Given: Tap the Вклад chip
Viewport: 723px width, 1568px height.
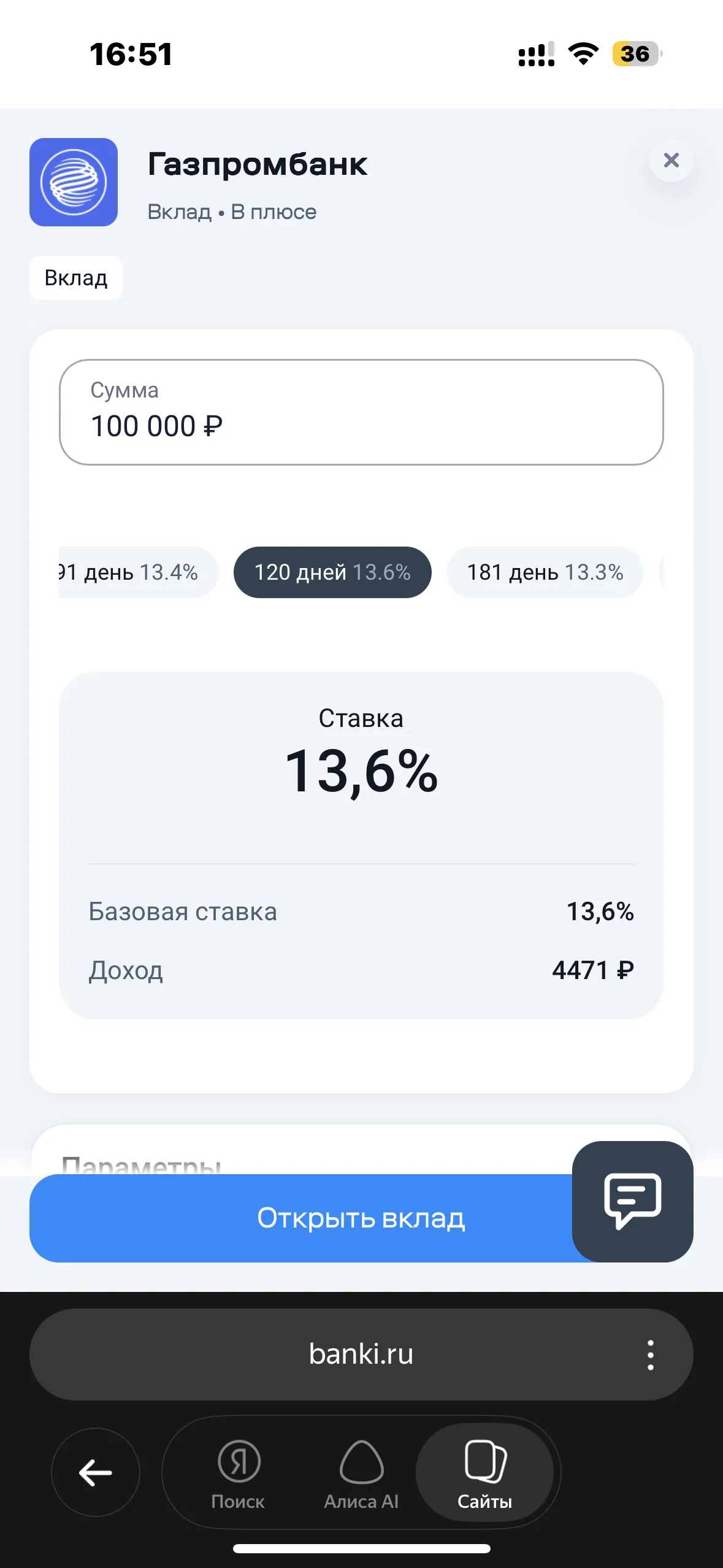Looking at the screenshot, I should pyautogui.click(x=76, y=278).
